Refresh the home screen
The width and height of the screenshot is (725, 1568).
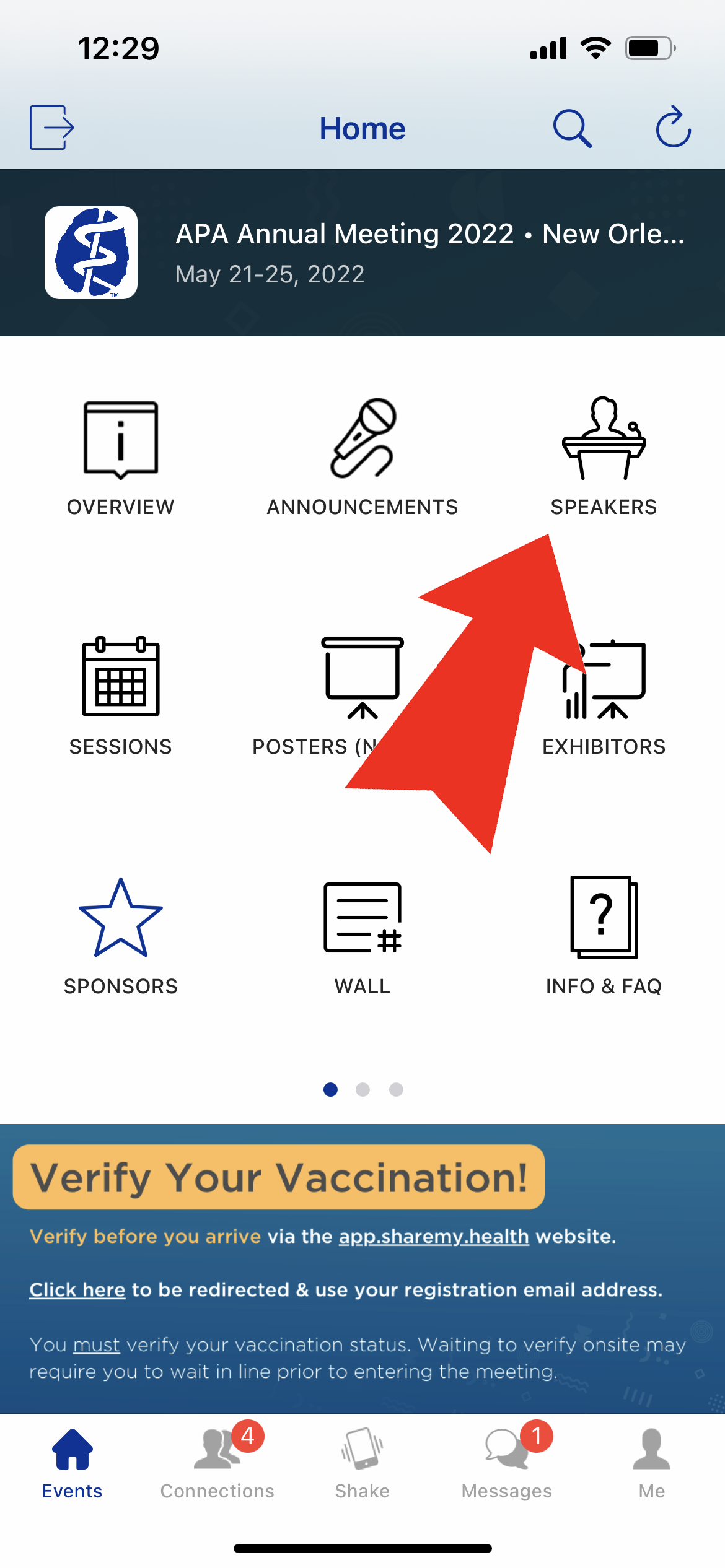pos(674,127)
